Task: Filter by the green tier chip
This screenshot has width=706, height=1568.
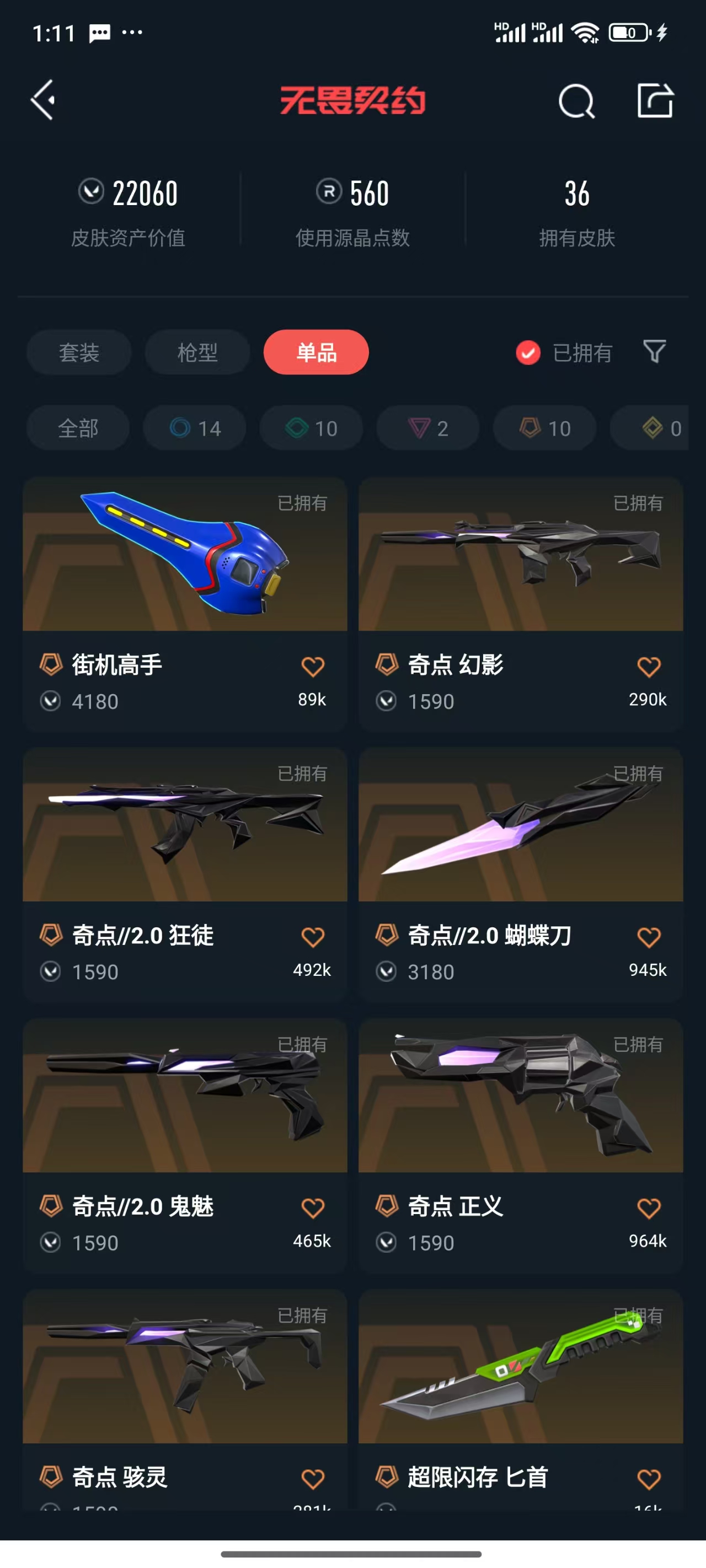Action: (311, 428)
